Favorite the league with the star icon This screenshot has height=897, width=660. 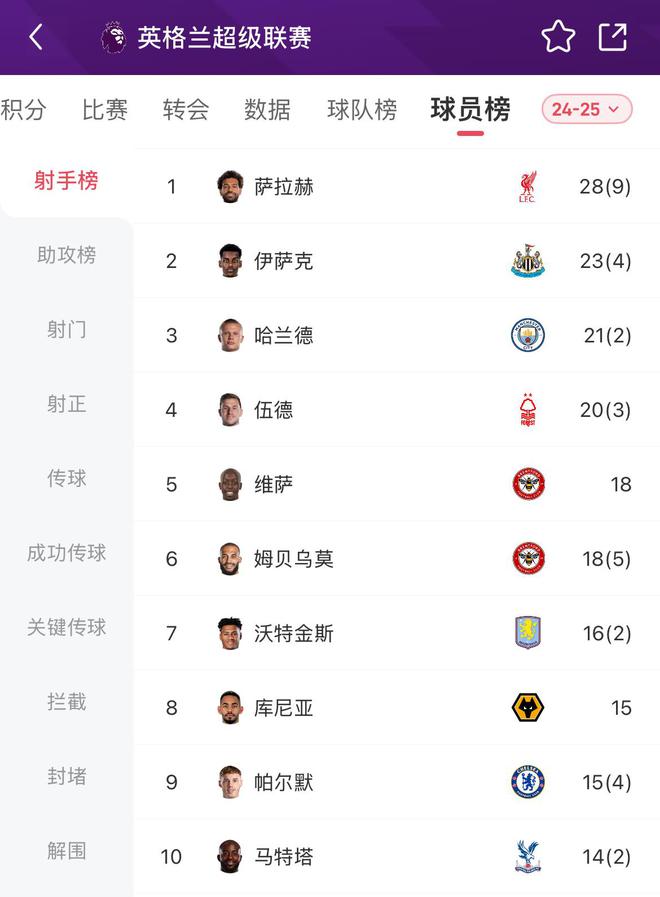[558, 38]
